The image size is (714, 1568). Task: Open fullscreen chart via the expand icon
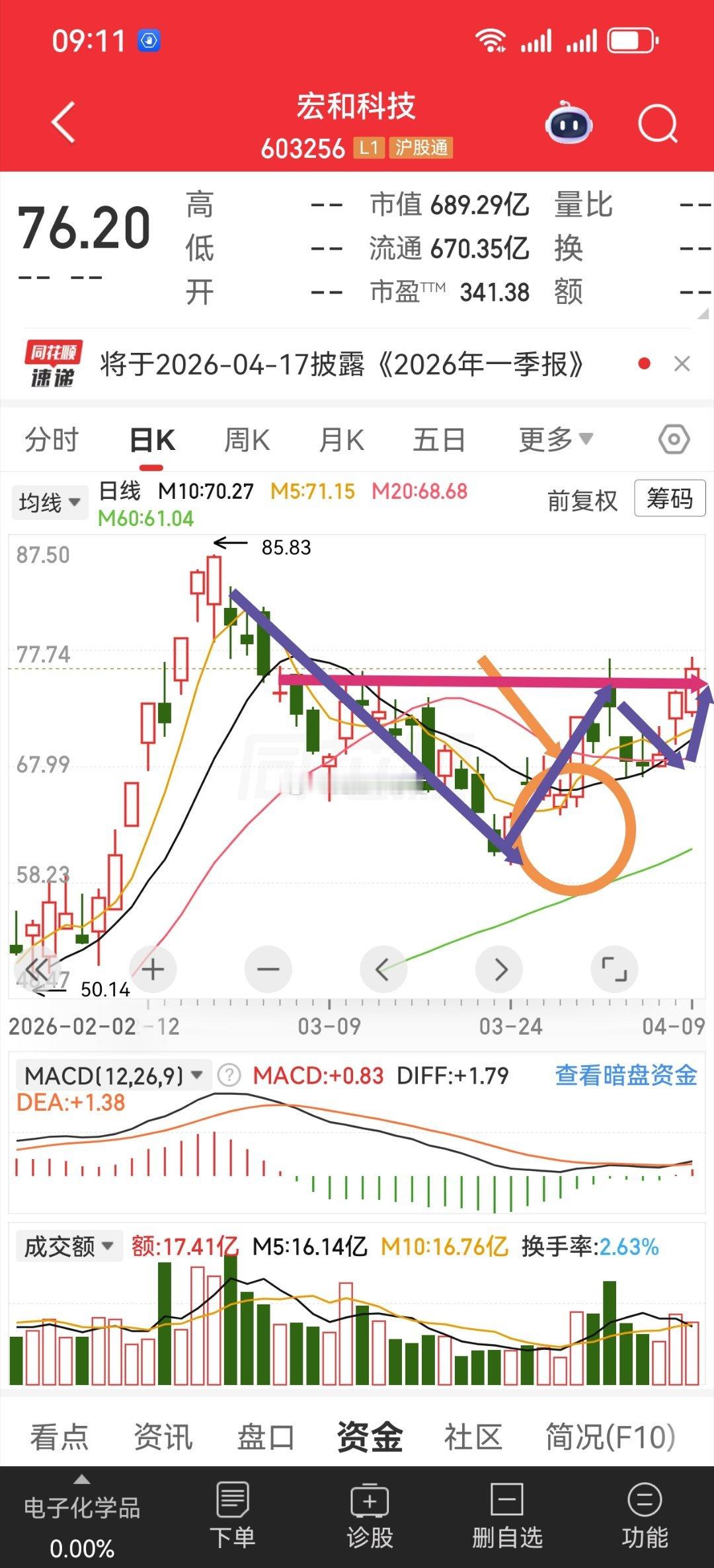click(614, 969)
